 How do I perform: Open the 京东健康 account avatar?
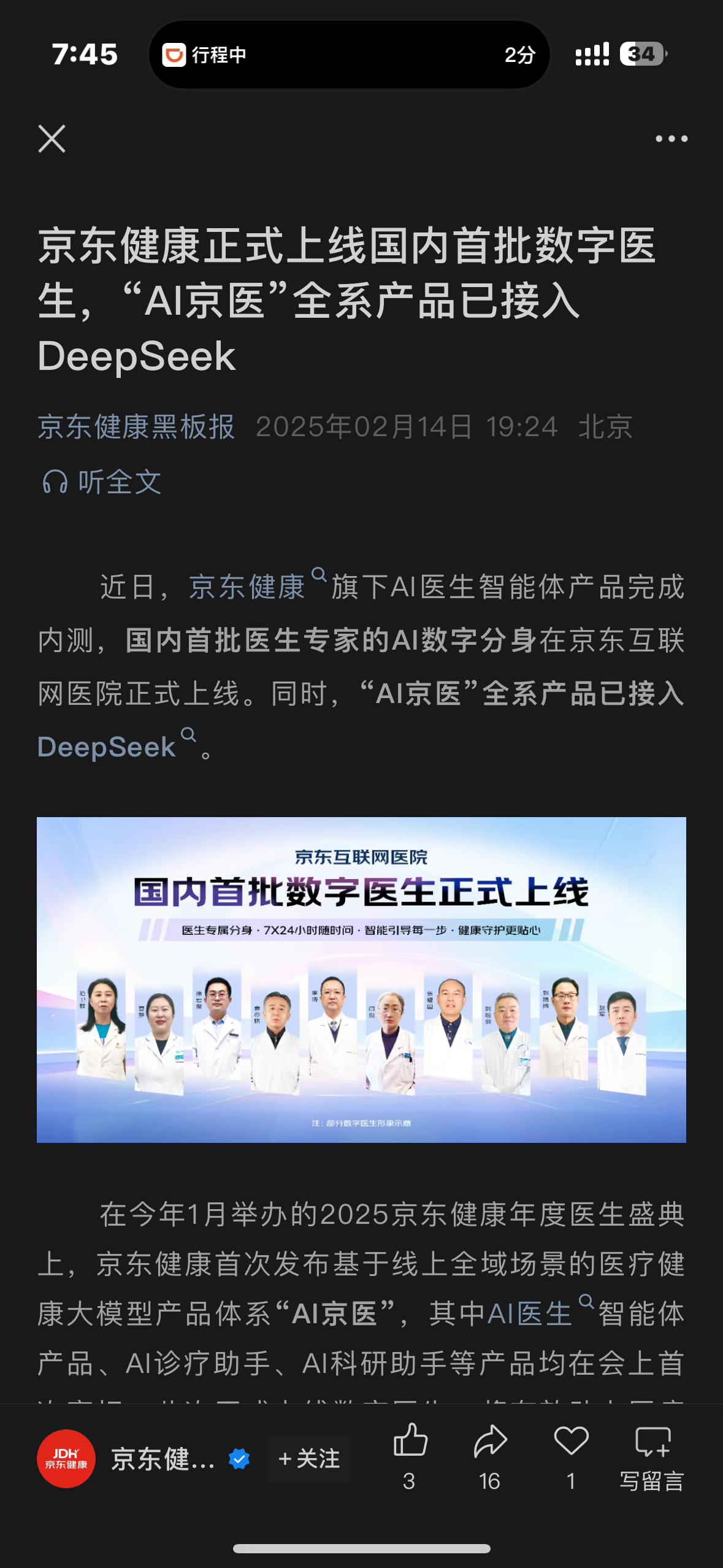[x=66, y=1459]
